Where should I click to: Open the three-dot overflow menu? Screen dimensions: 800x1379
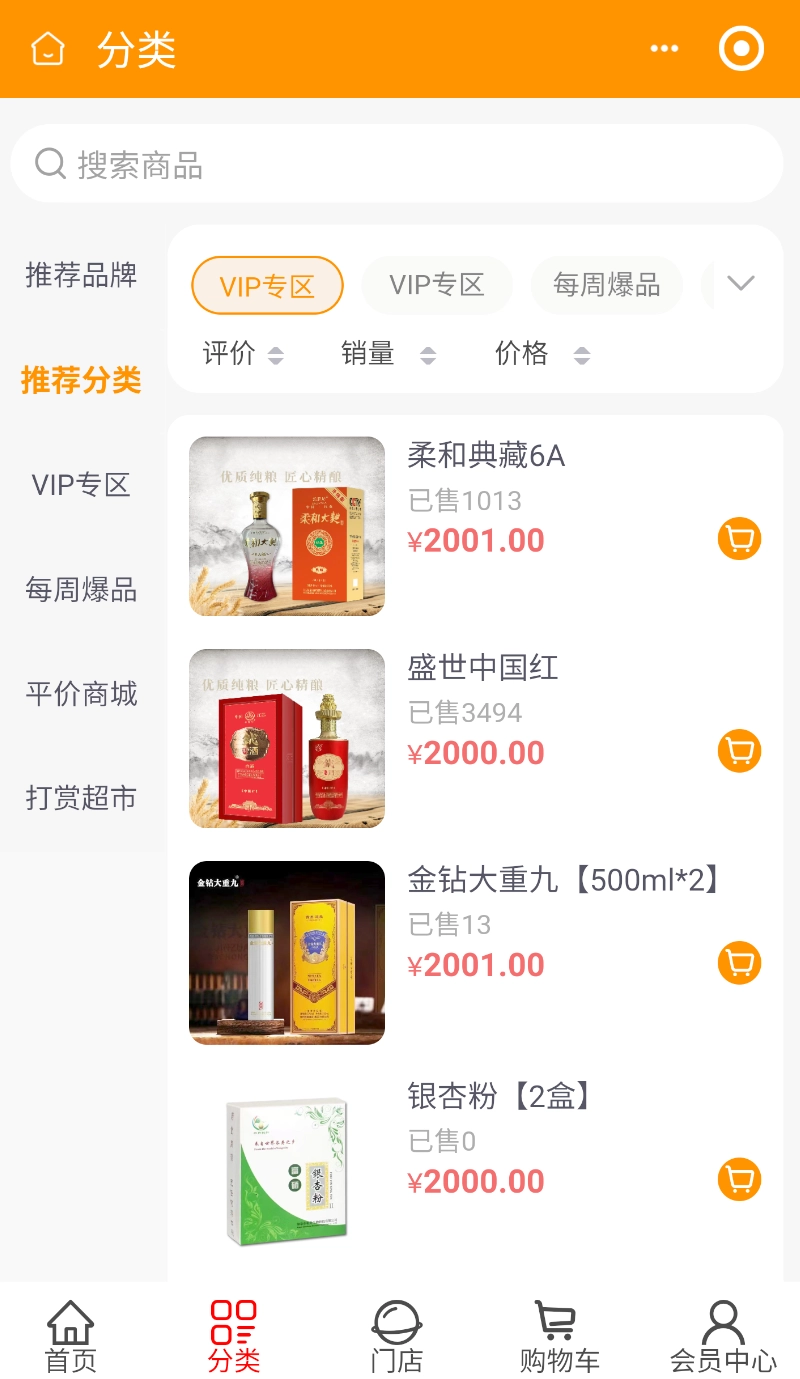(664, 49)
